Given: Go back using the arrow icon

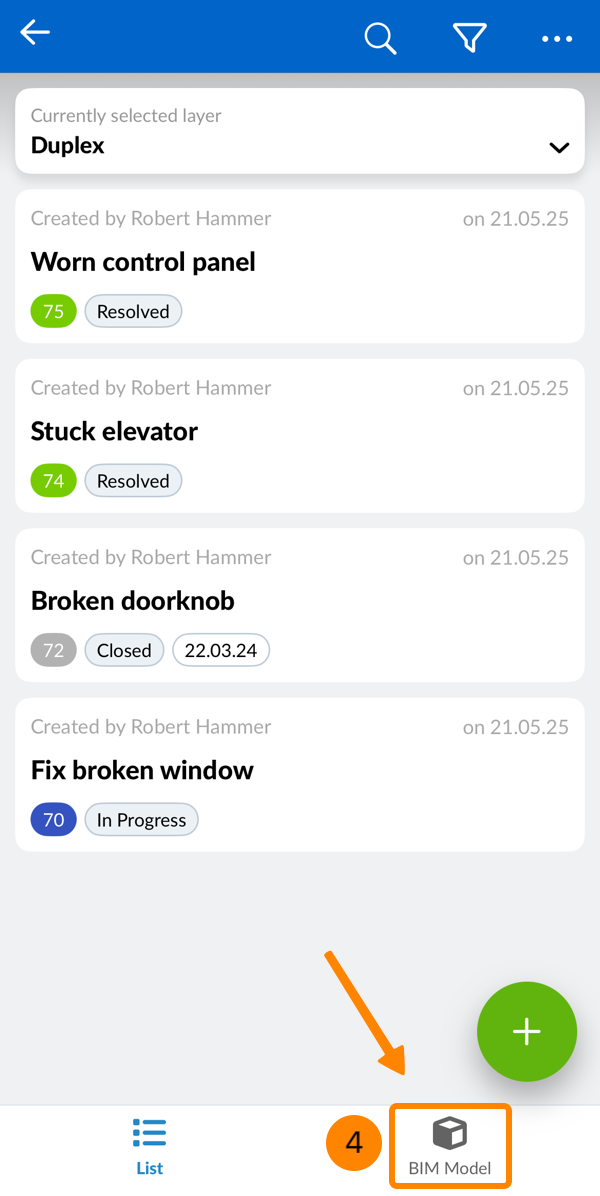Looking at the screenshot, I should [35, 33].
